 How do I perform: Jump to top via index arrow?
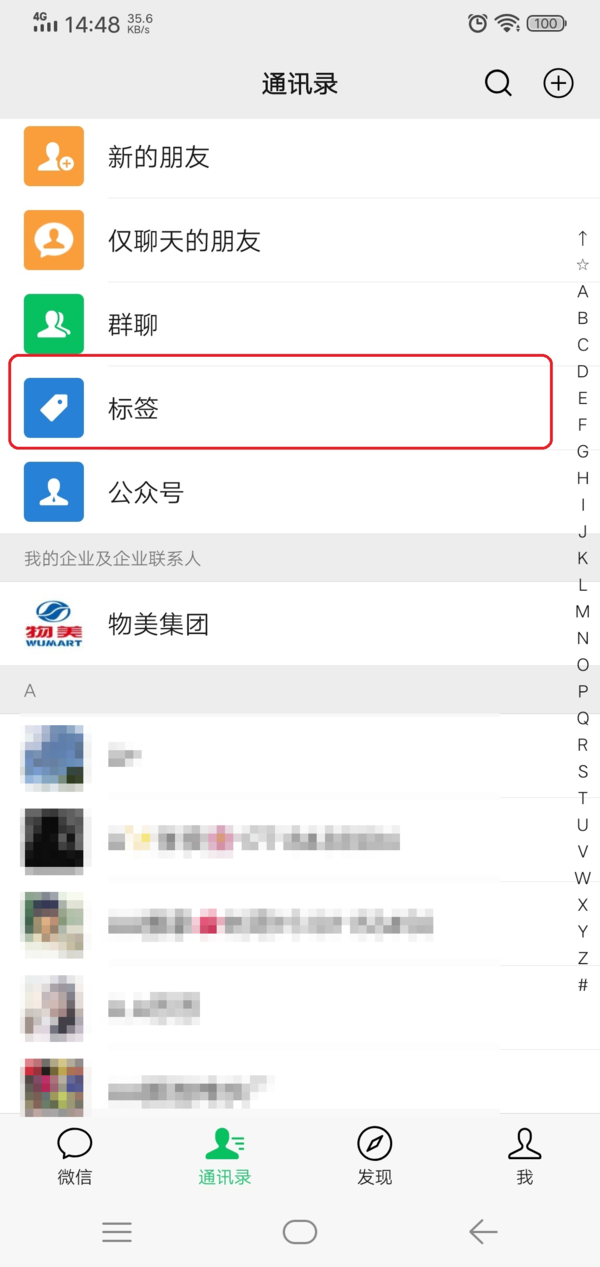[582, 238]
